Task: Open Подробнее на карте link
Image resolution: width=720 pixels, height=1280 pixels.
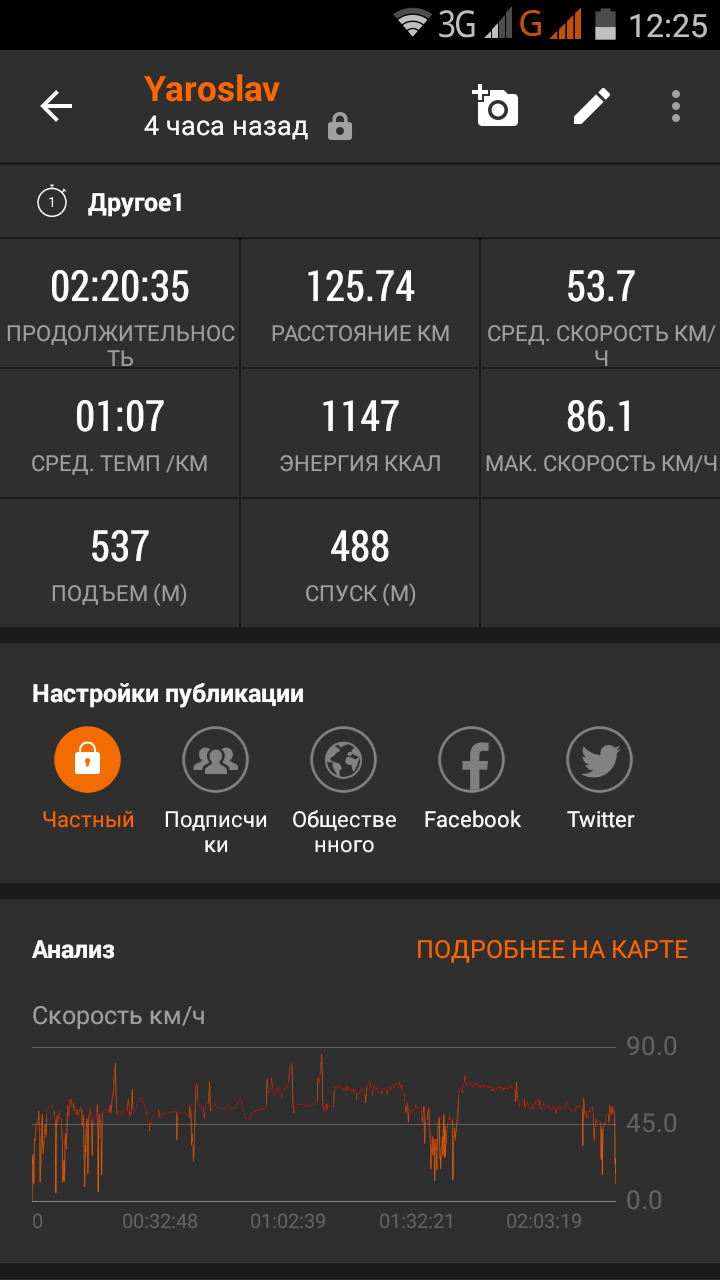Action: pos(552,949)
